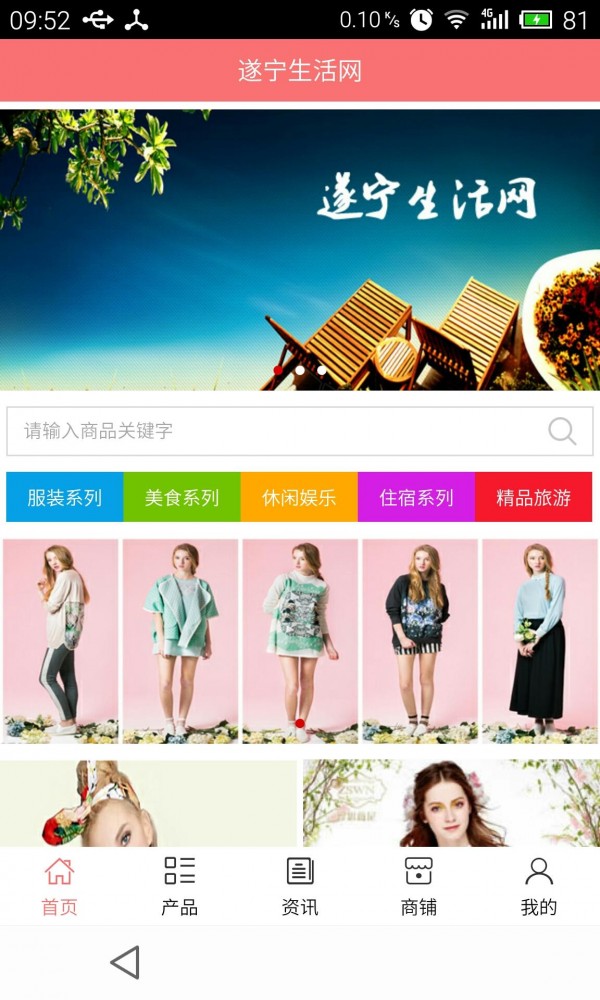
Task: Open the mint green jacket product
Action: coord(180,642)
